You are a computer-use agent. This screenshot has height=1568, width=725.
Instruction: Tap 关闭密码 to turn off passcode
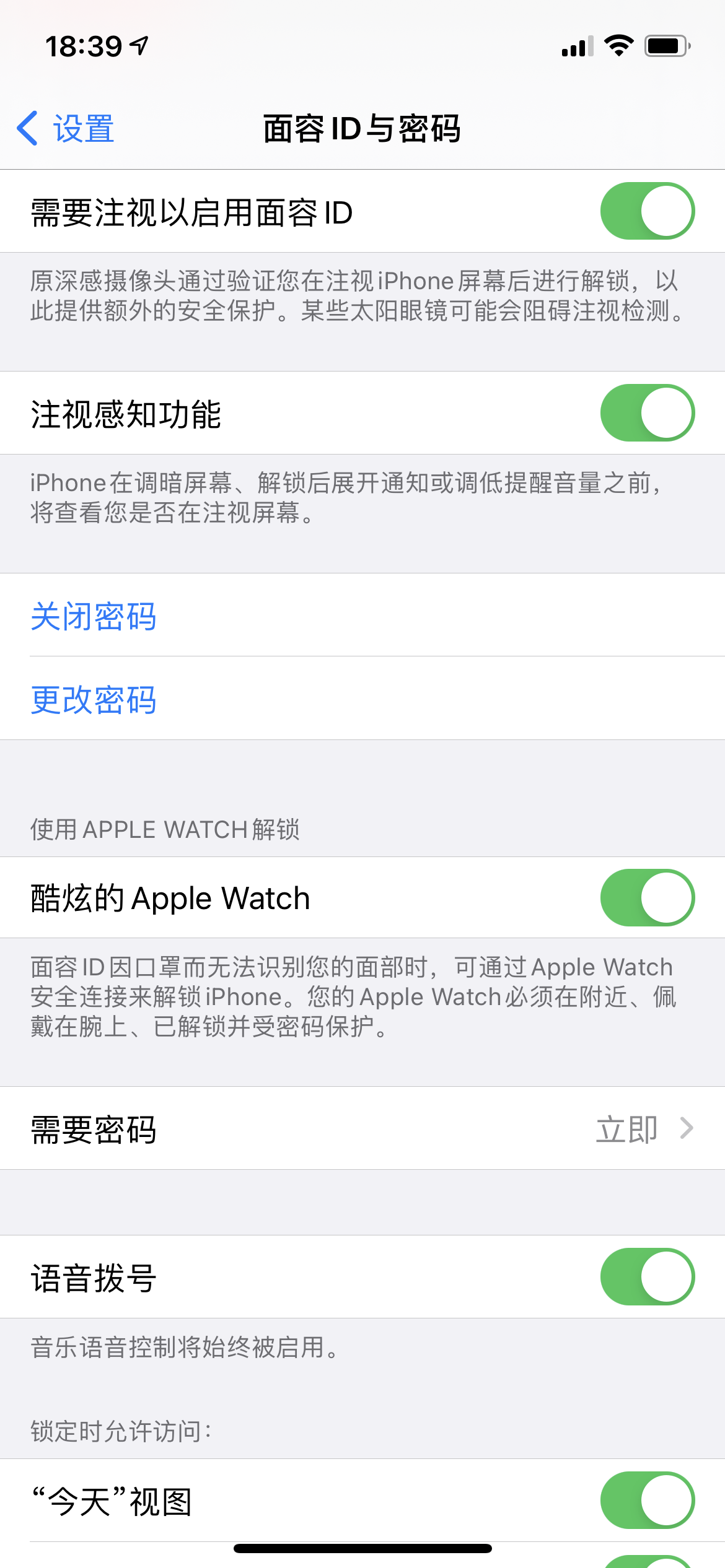coord(94,616)
